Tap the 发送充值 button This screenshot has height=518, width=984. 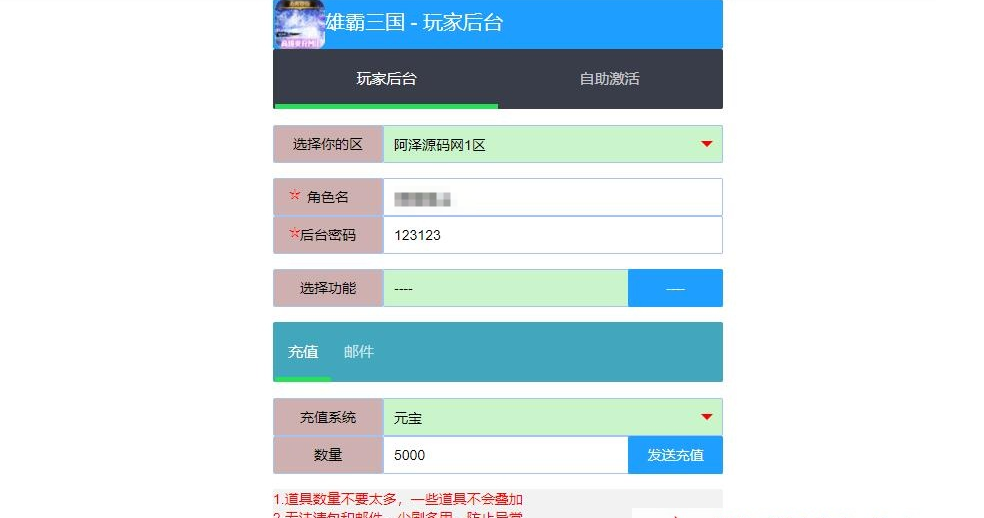pos(675,455)
